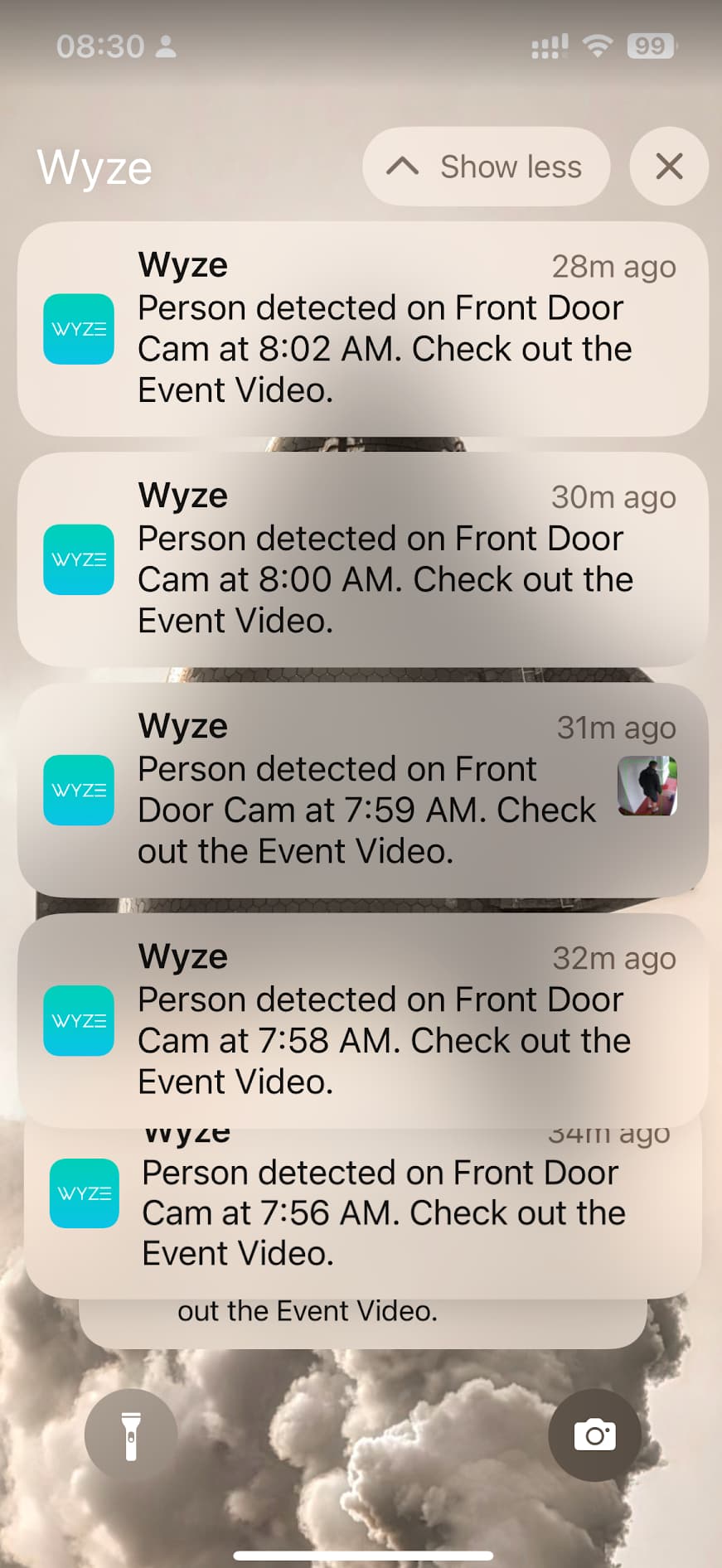Open the 8:02 AM person detected notification
This screenshot has width=722, height=1568.
(x=362, y=328)
